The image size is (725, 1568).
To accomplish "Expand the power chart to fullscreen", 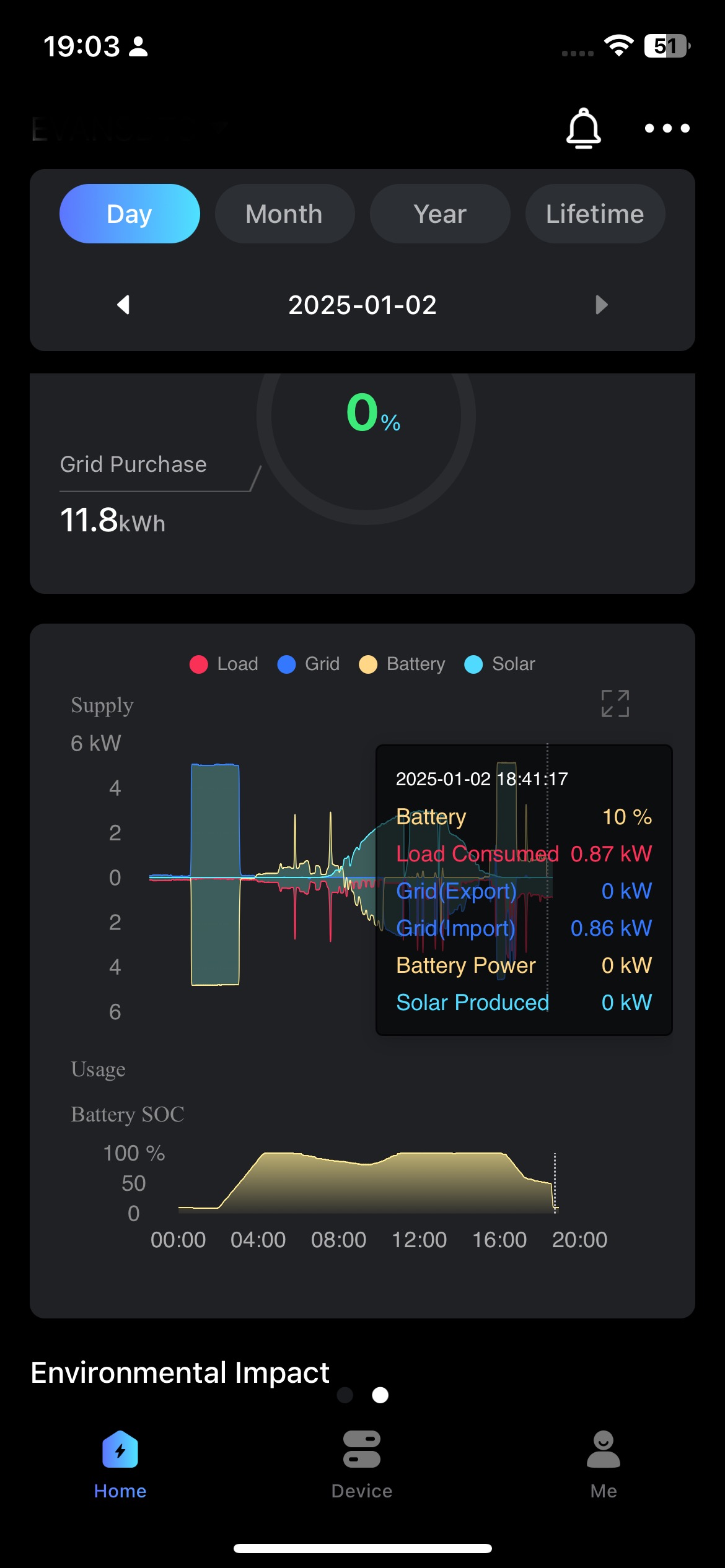I will [615, 703].
